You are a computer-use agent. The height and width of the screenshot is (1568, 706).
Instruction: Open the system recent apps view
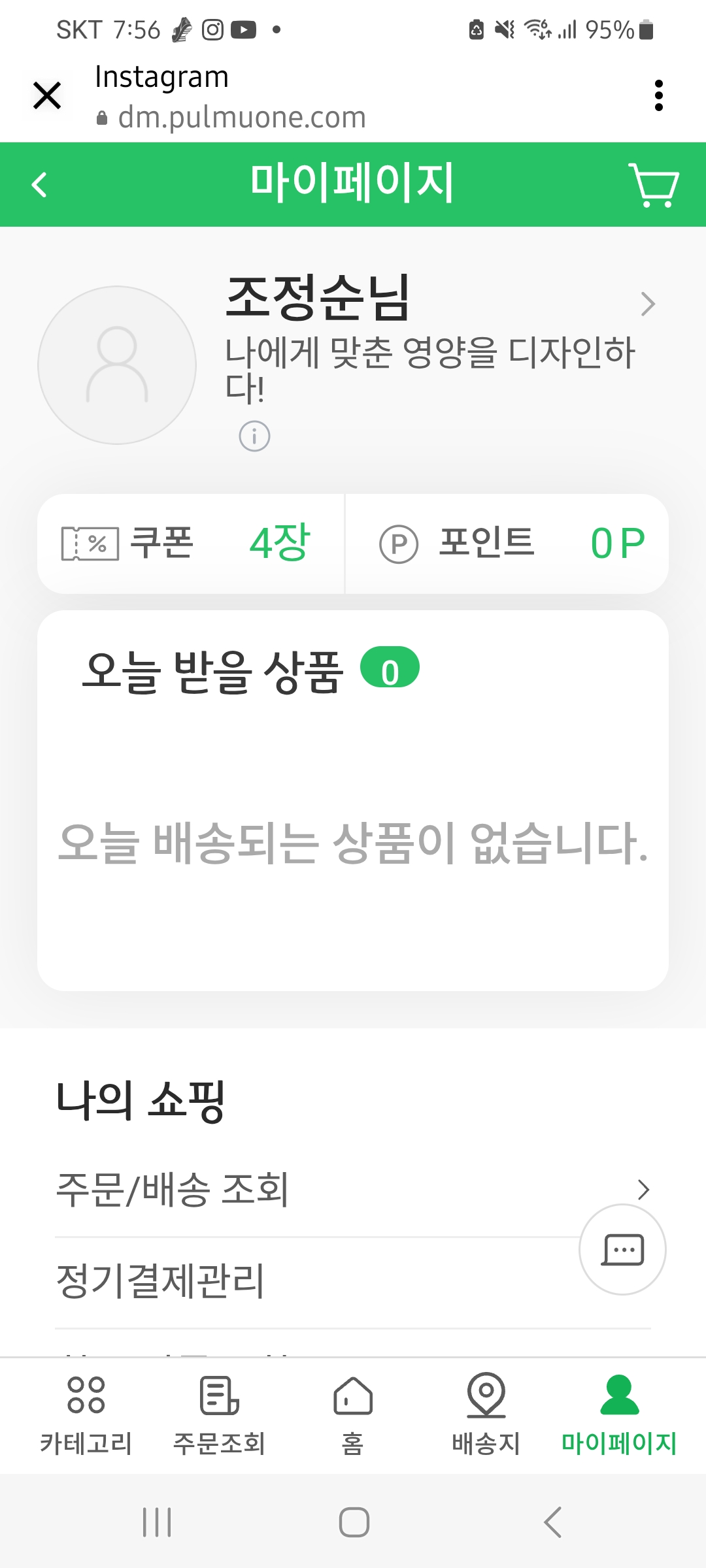pyautogui.click(x=157, y=1522)
